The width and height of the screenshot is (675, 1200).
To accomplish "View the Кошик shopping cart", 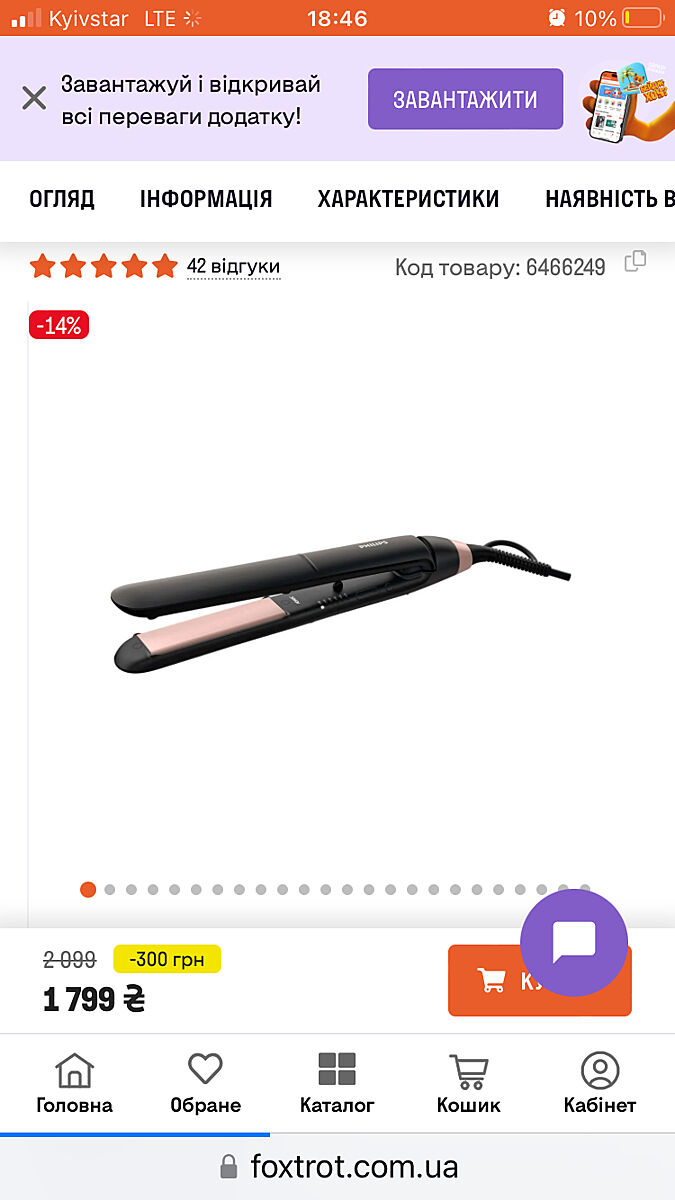I will pos(468,1084).
